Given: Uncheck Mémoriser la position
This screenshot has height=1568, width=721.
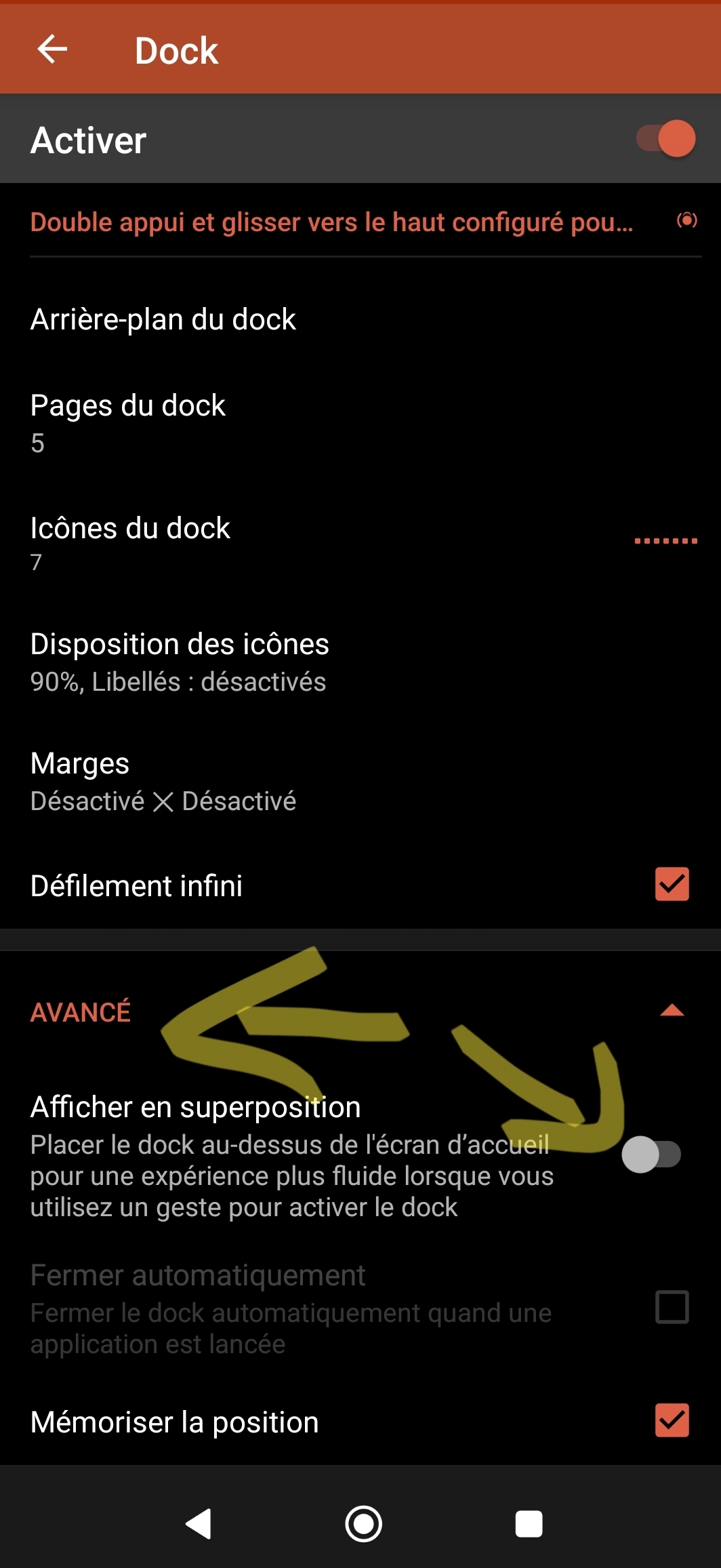Looking at the screenshot, I should click(x=672, y=1420).
